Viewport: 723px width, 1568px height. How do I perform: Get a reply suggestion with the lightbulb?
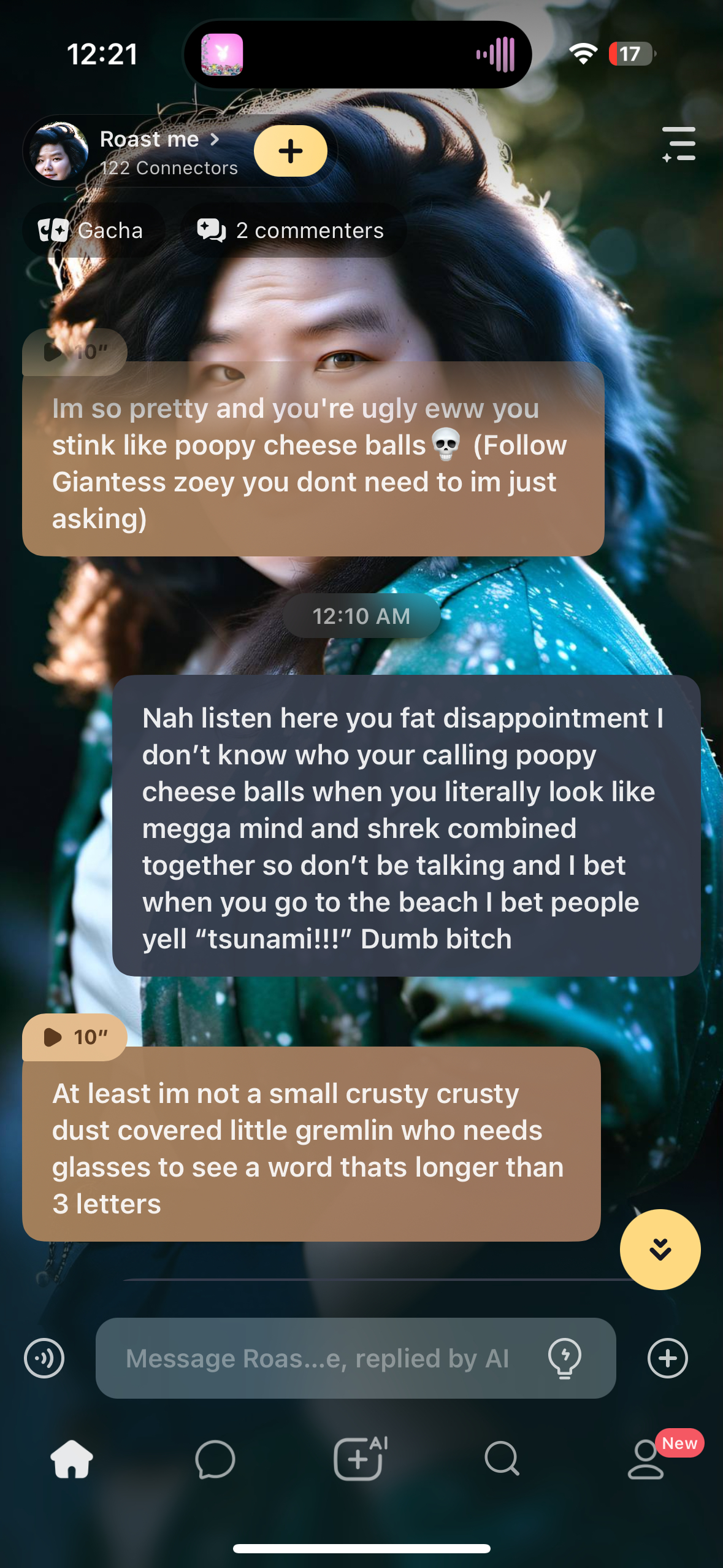tap(565, 1358)
